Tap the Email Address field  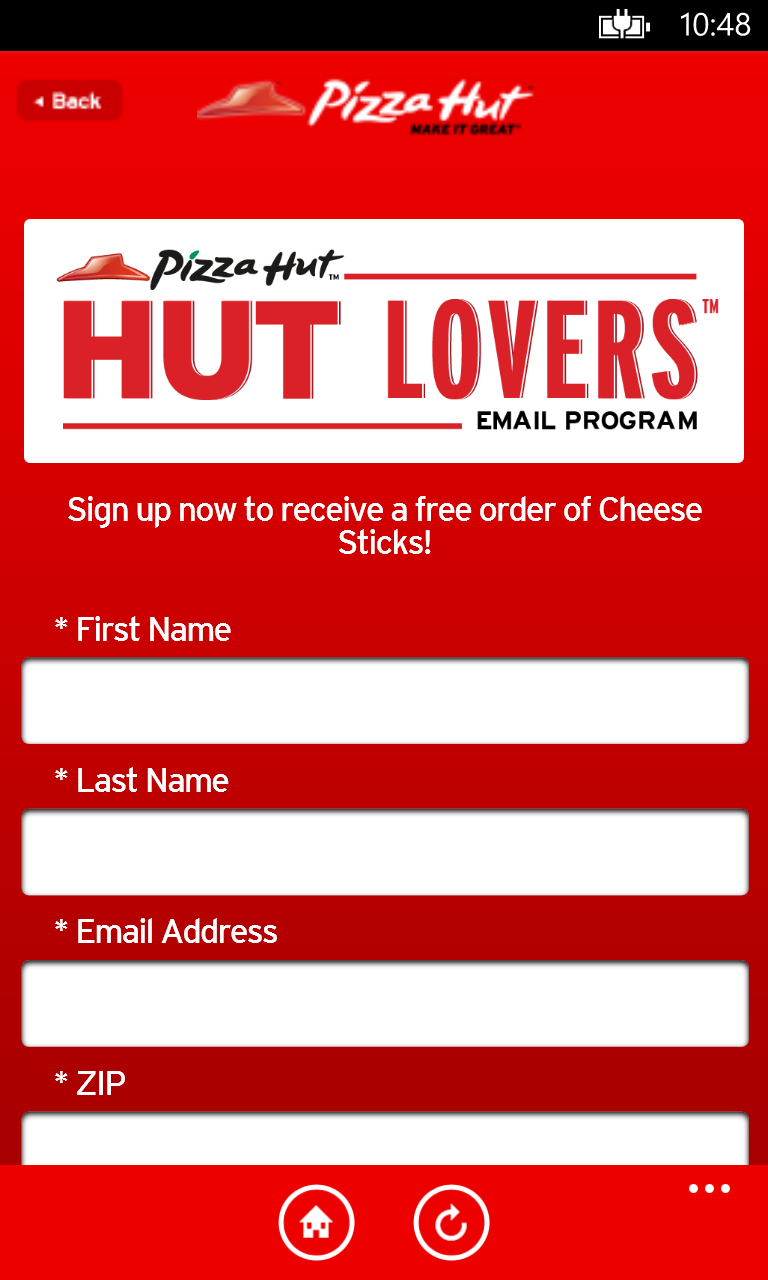[384, 1003]
